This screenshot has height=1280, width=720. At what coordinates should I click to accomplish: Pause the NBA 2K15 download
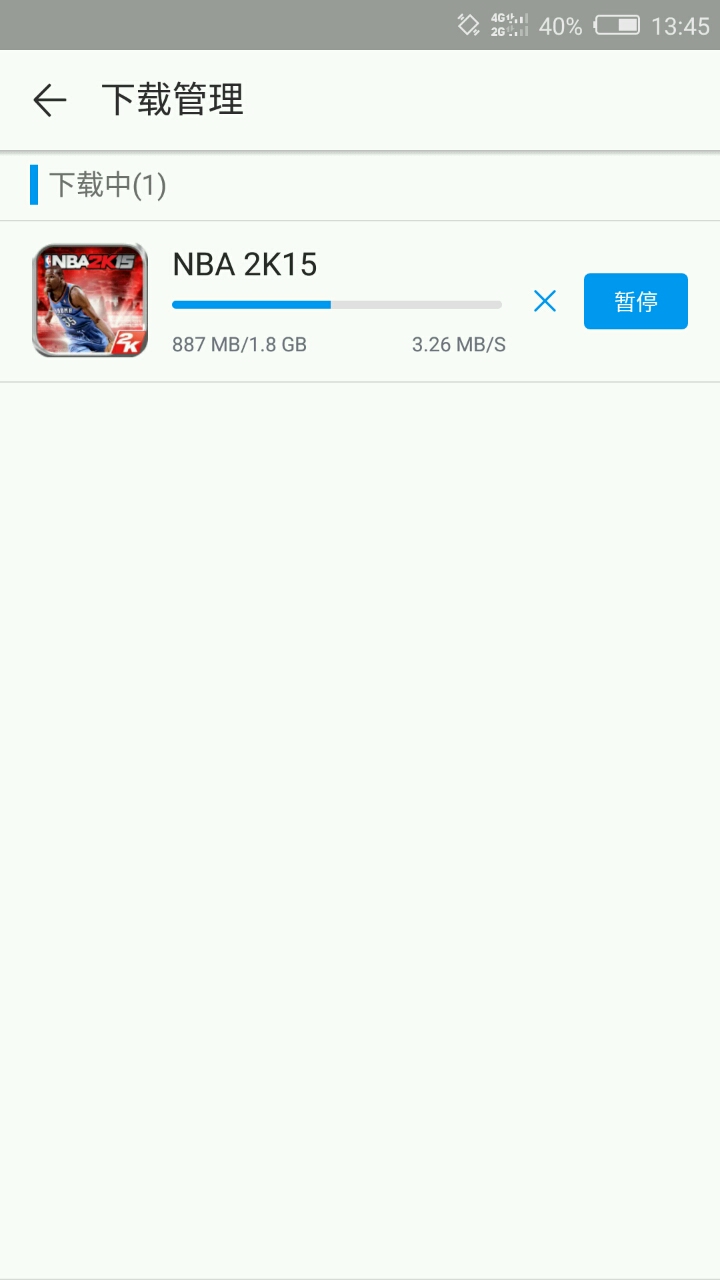(635, 301)
